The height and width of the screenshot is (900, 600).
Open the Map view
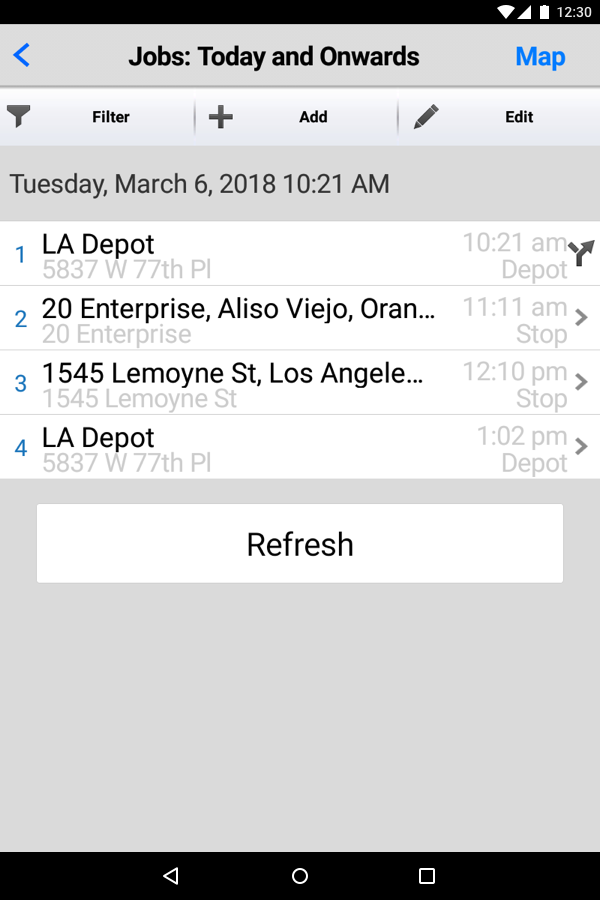(540, 57)
